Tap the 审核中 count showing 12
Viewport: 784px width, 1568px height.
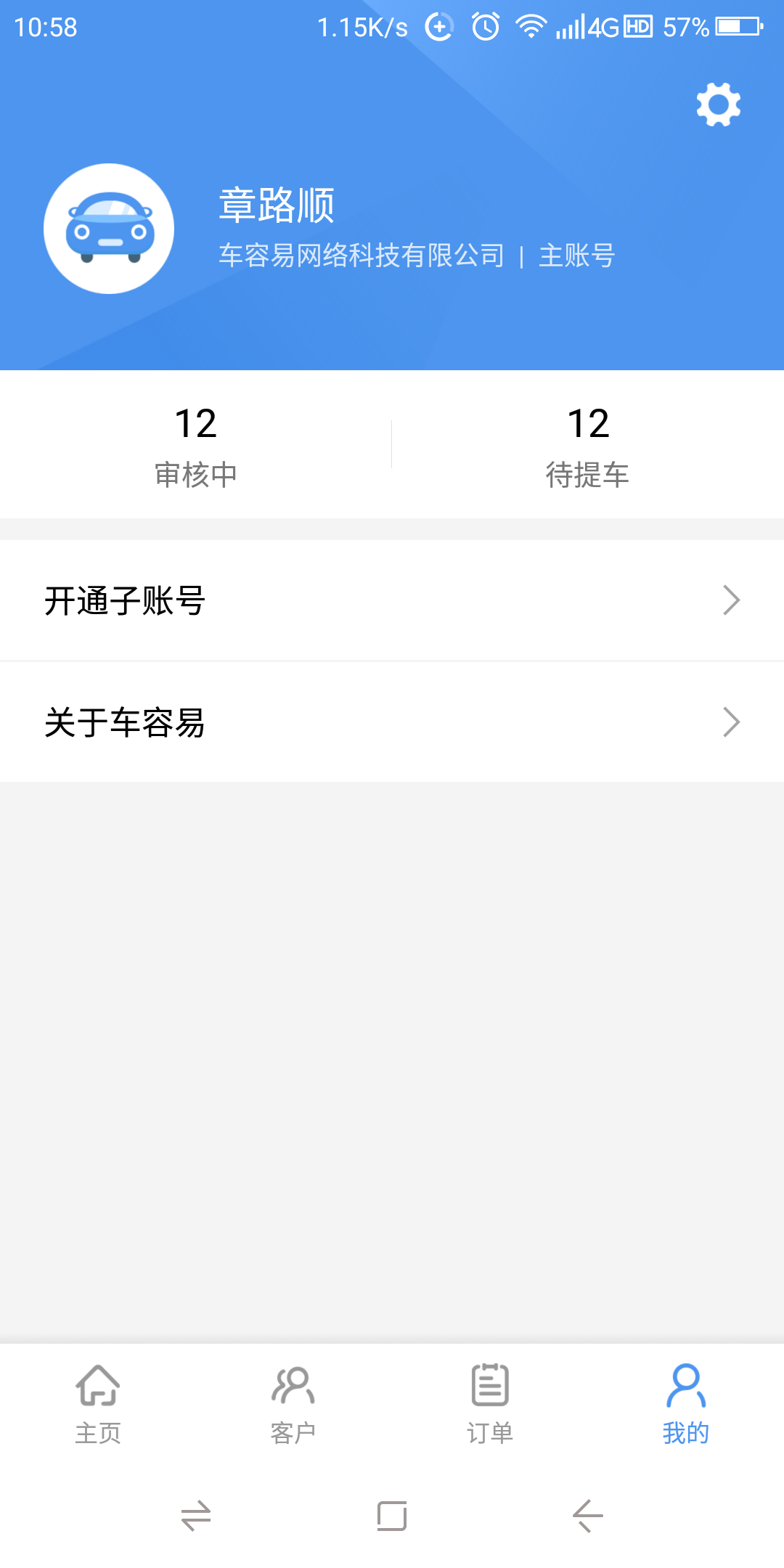click(x=196, y=443)
